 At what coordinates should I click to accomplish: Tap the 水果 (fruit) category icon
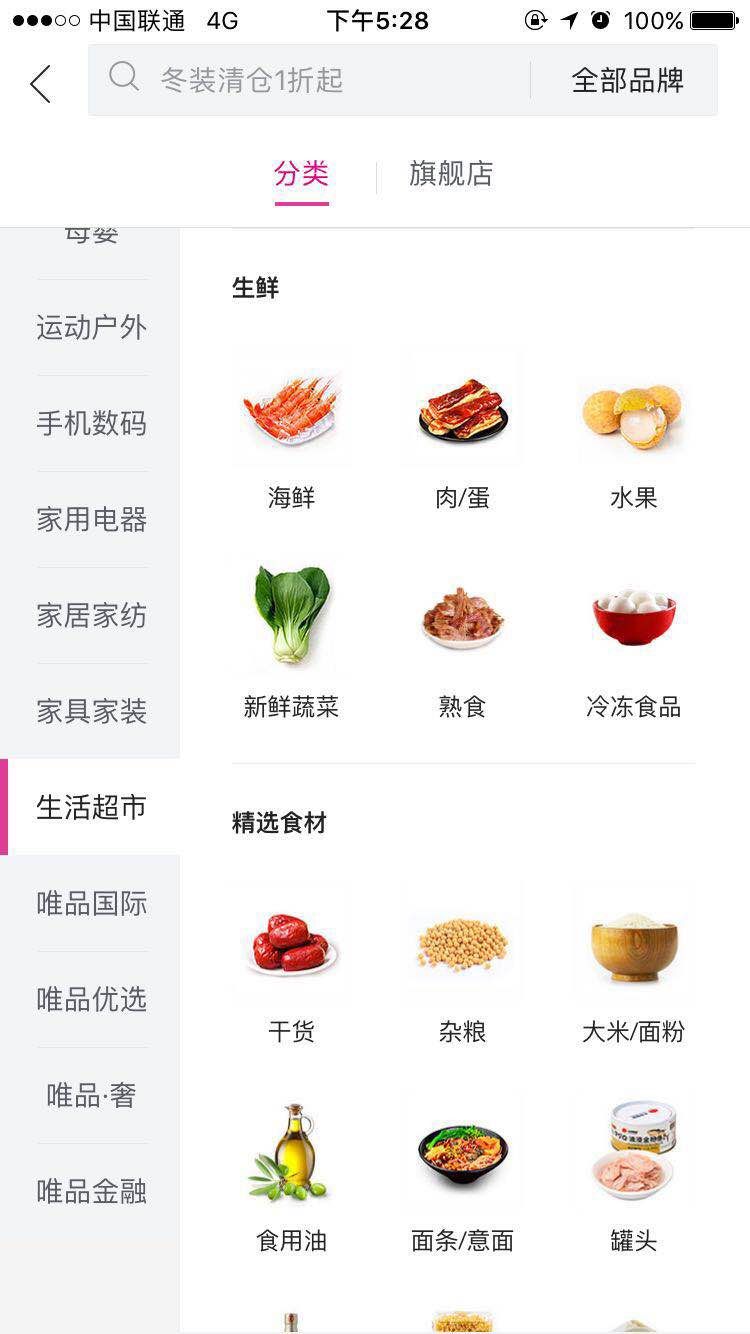[x=633, y=407]
